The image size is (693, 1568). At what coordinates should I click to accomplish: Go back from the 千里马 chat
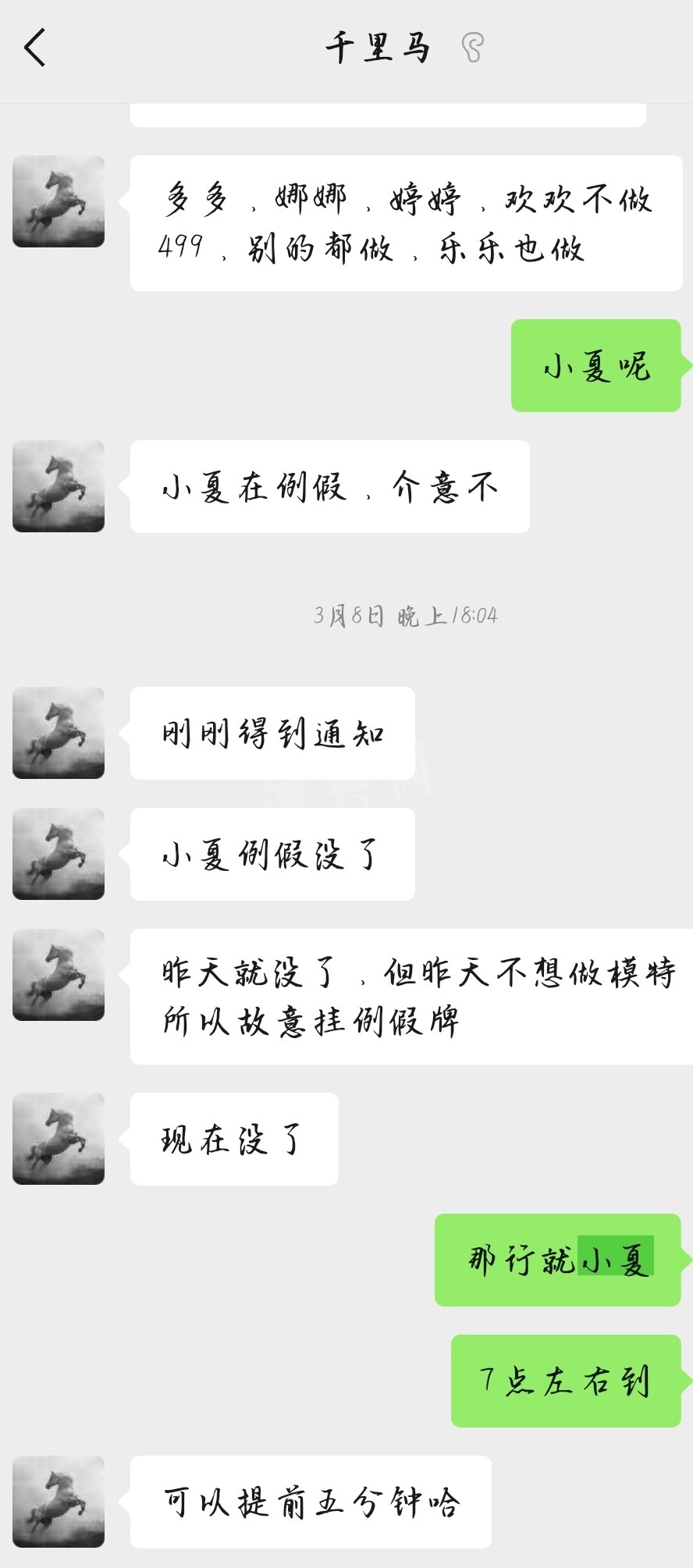(35, 48)
